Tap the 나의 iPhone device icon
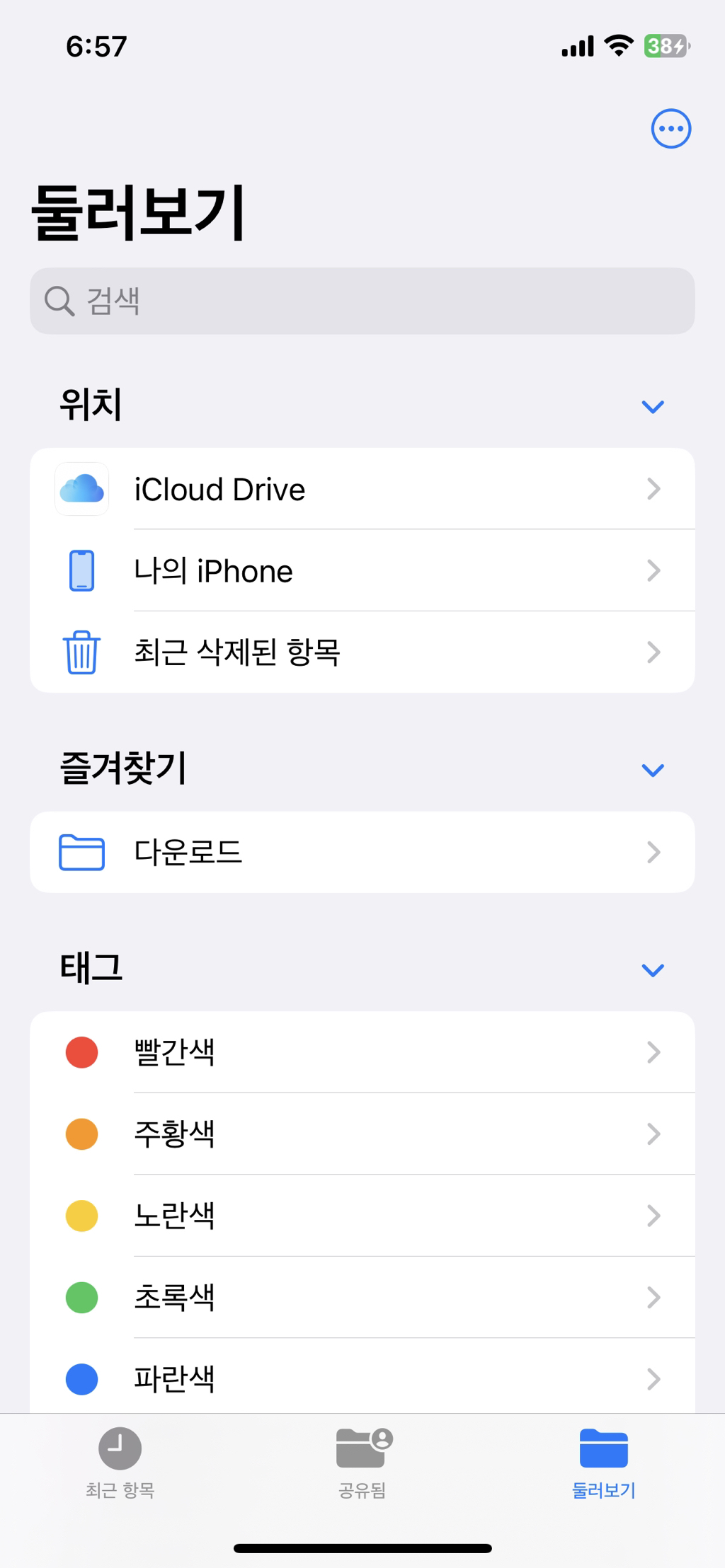Viewport: 725px width, 1568px height. click(81, 570)
